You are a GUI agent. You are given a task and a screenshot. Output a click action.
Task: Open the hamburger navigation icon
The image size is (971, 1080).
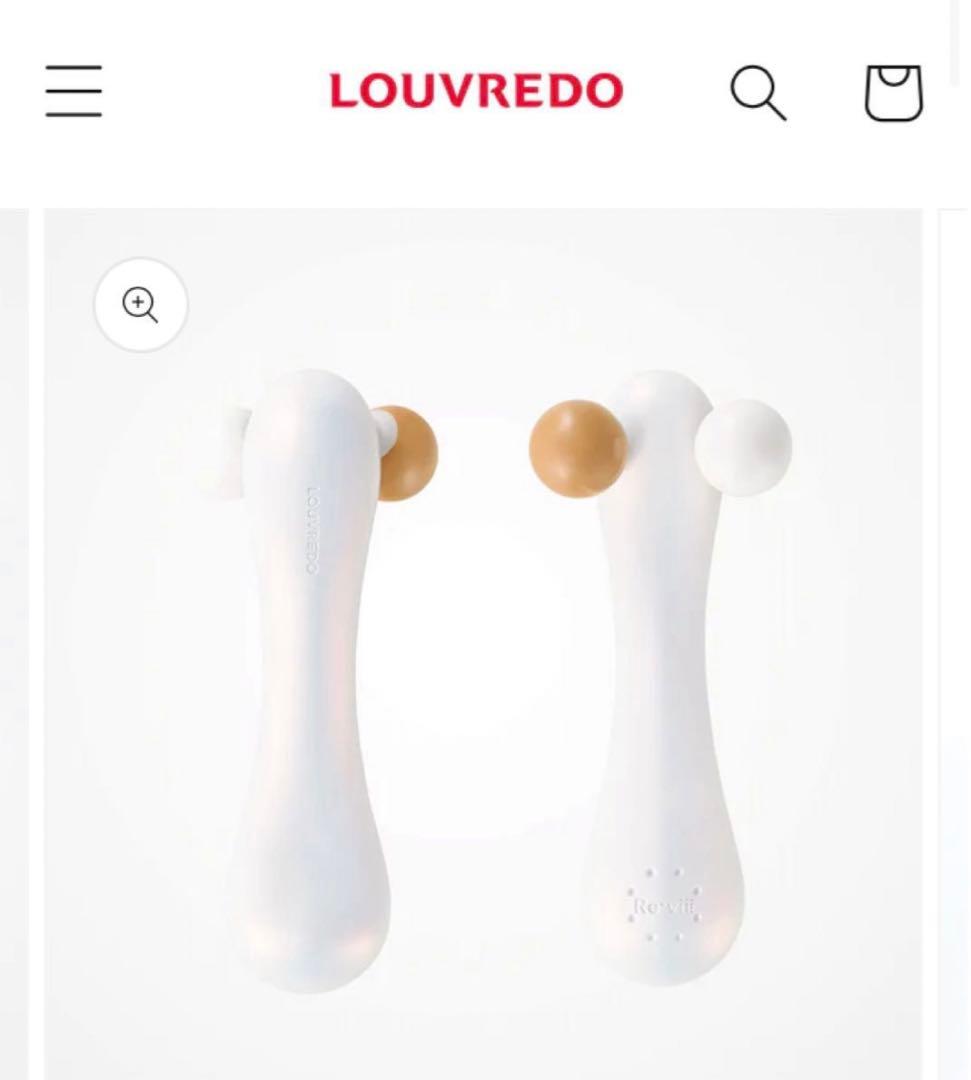pos(73,90)
